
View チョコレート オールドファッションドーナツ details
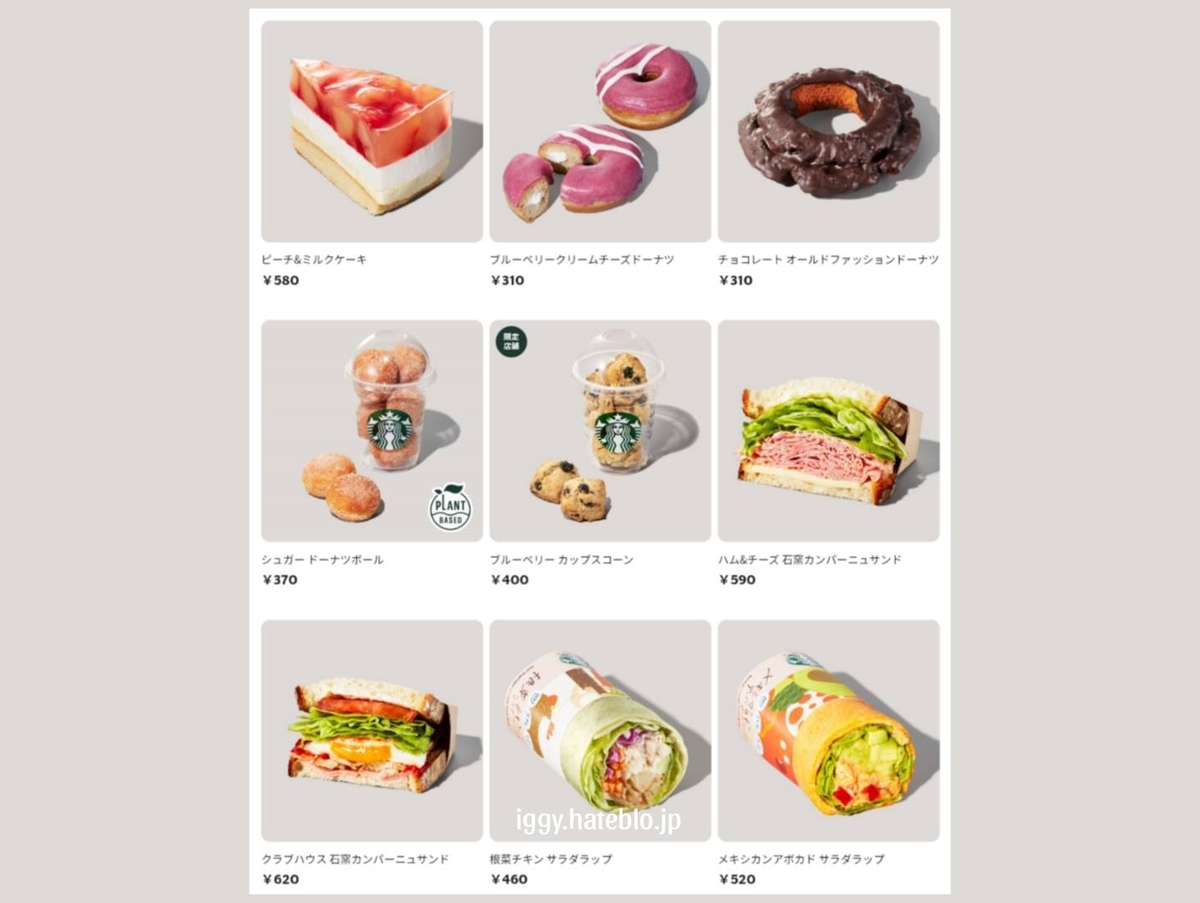click(x=828, y=132)
